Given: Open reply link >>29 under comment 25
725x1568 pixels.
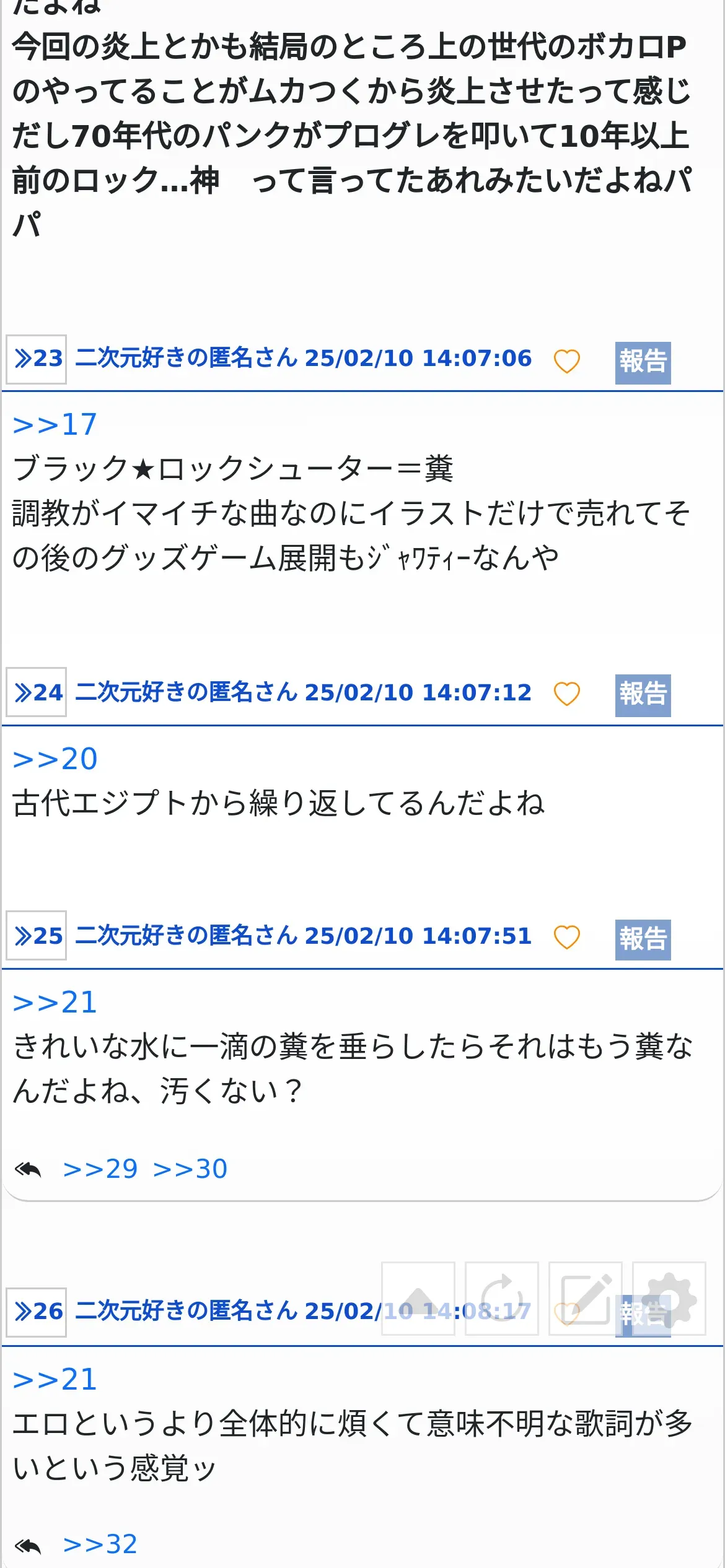Looking at the screenshot, I should tap(100, 1169).
